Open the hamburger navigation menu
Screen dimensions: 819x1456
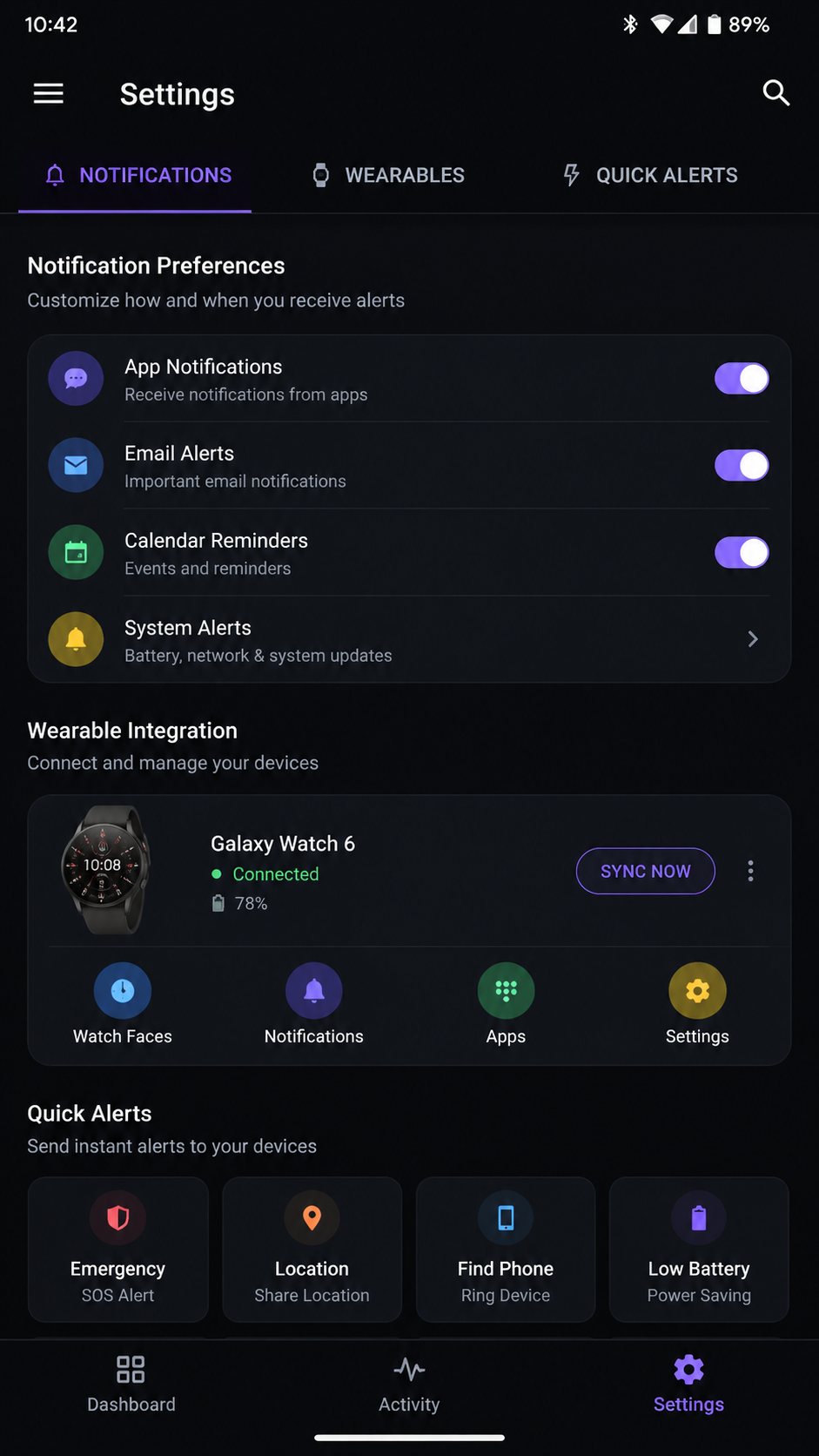coord(49,93)
